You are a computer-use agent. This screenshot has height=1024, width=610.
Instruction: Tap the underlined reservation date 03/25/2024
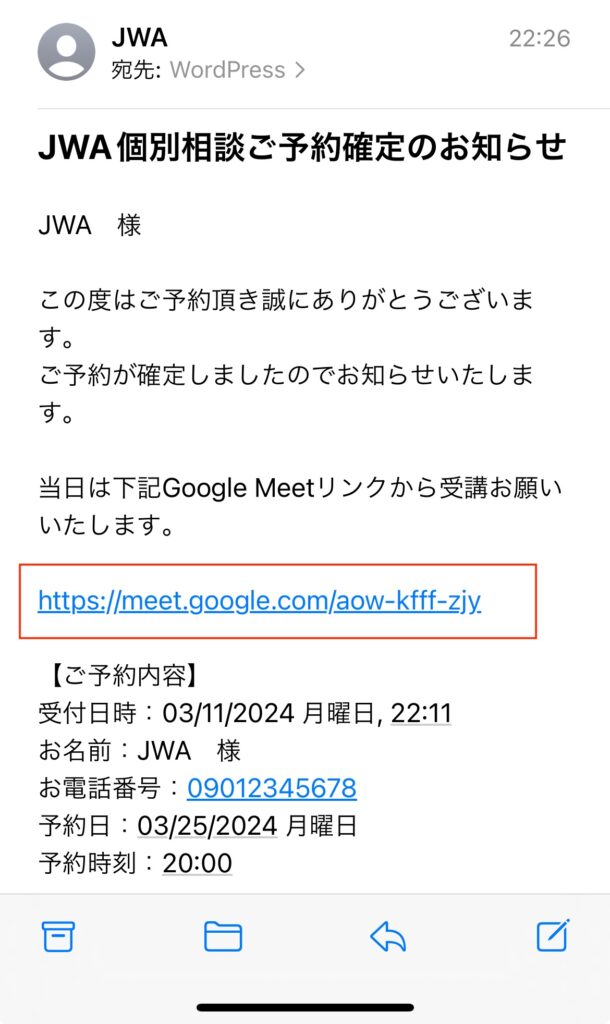coord(207,826)
